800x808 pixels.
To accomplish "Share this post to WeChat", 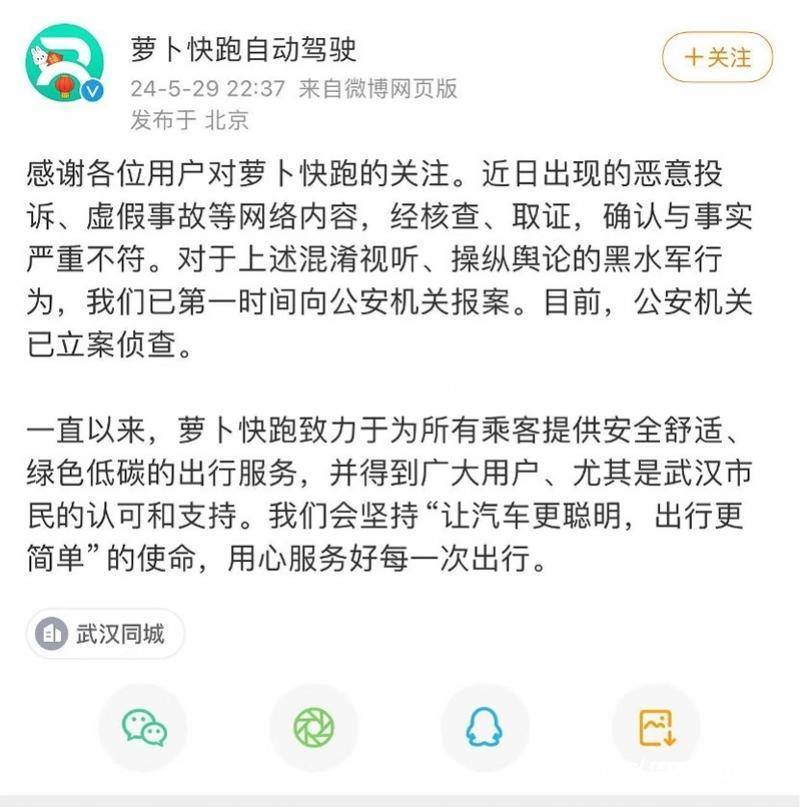I will (x=144, y=728).
